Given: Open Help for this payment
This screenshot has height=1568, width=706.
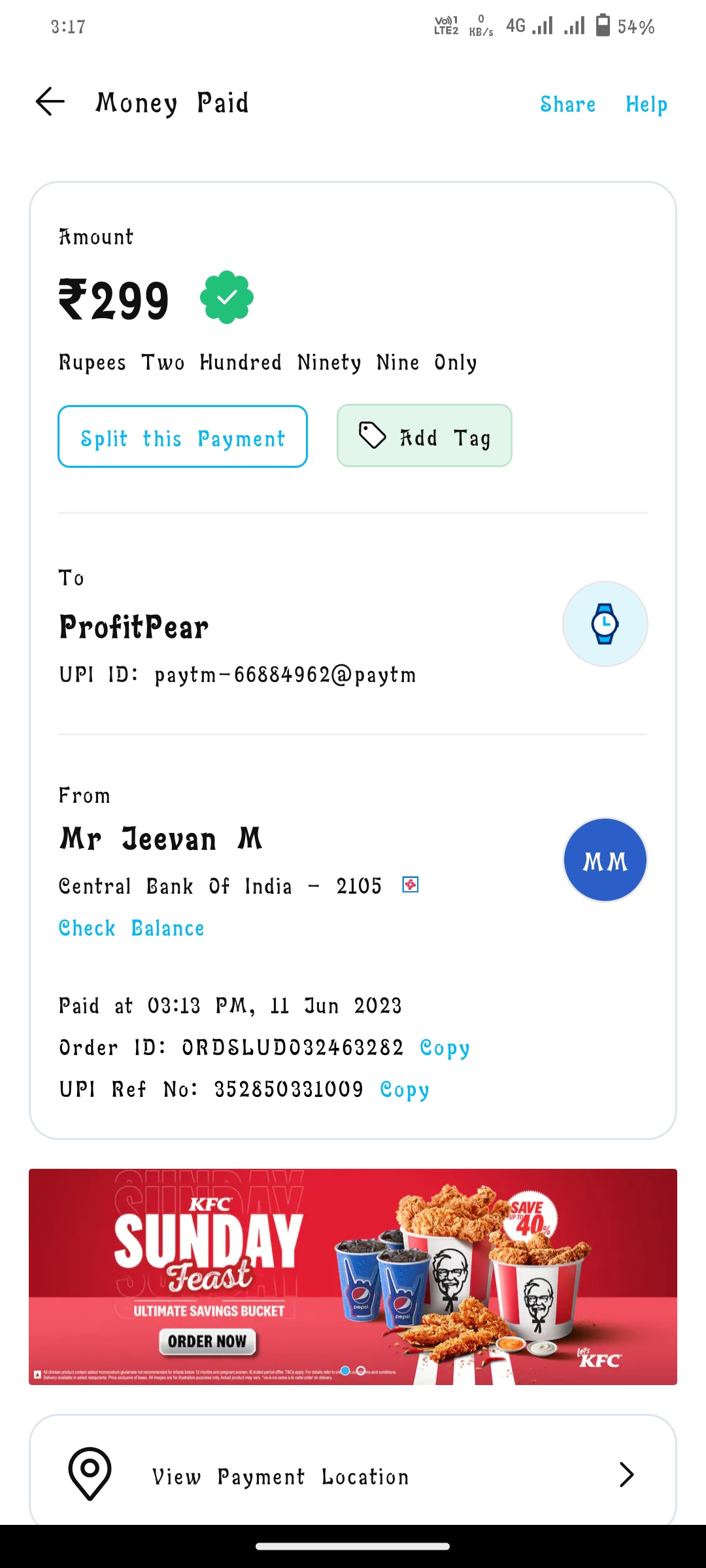Looking at the screenshot, I should [647, 105].
